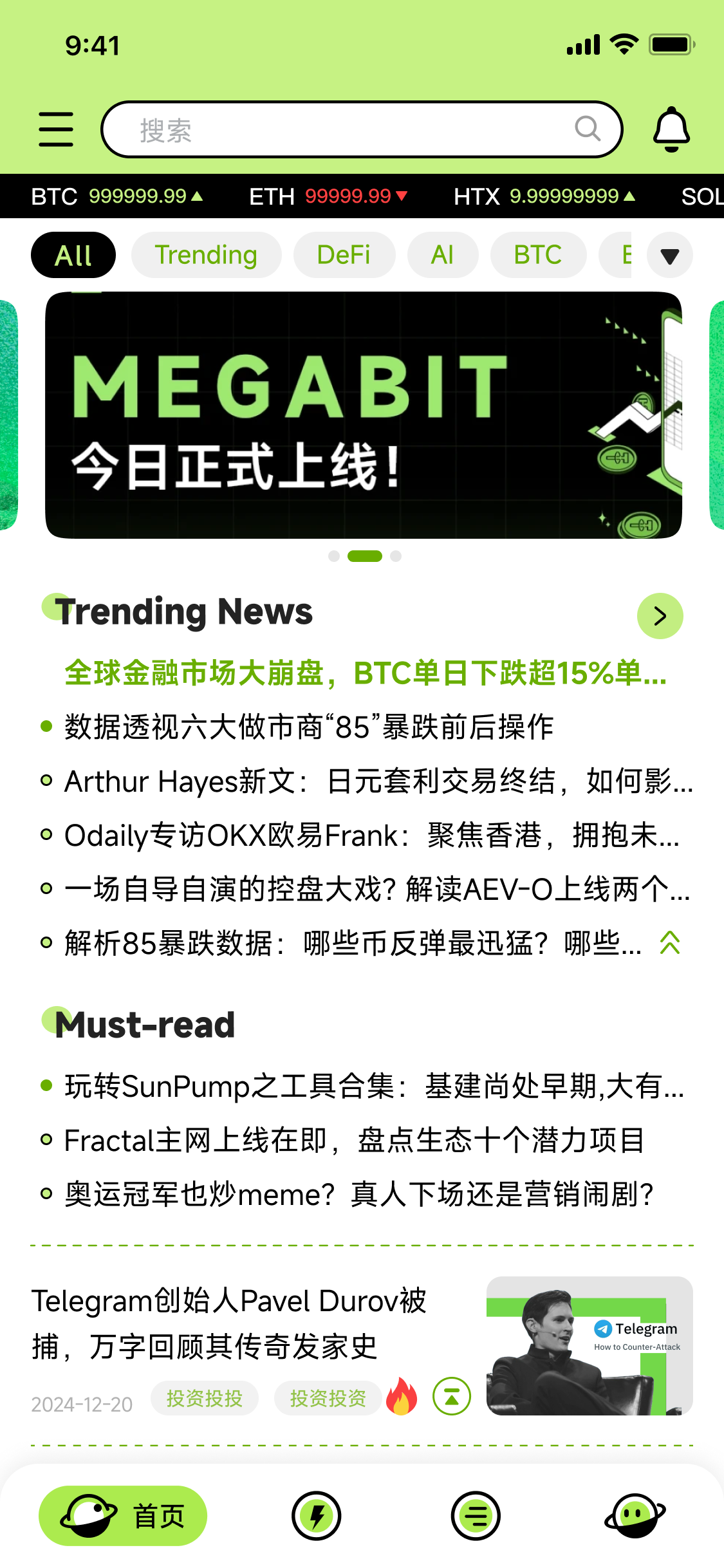
Task: Select the DeFi category chip
Action: [x=344, y=255]
